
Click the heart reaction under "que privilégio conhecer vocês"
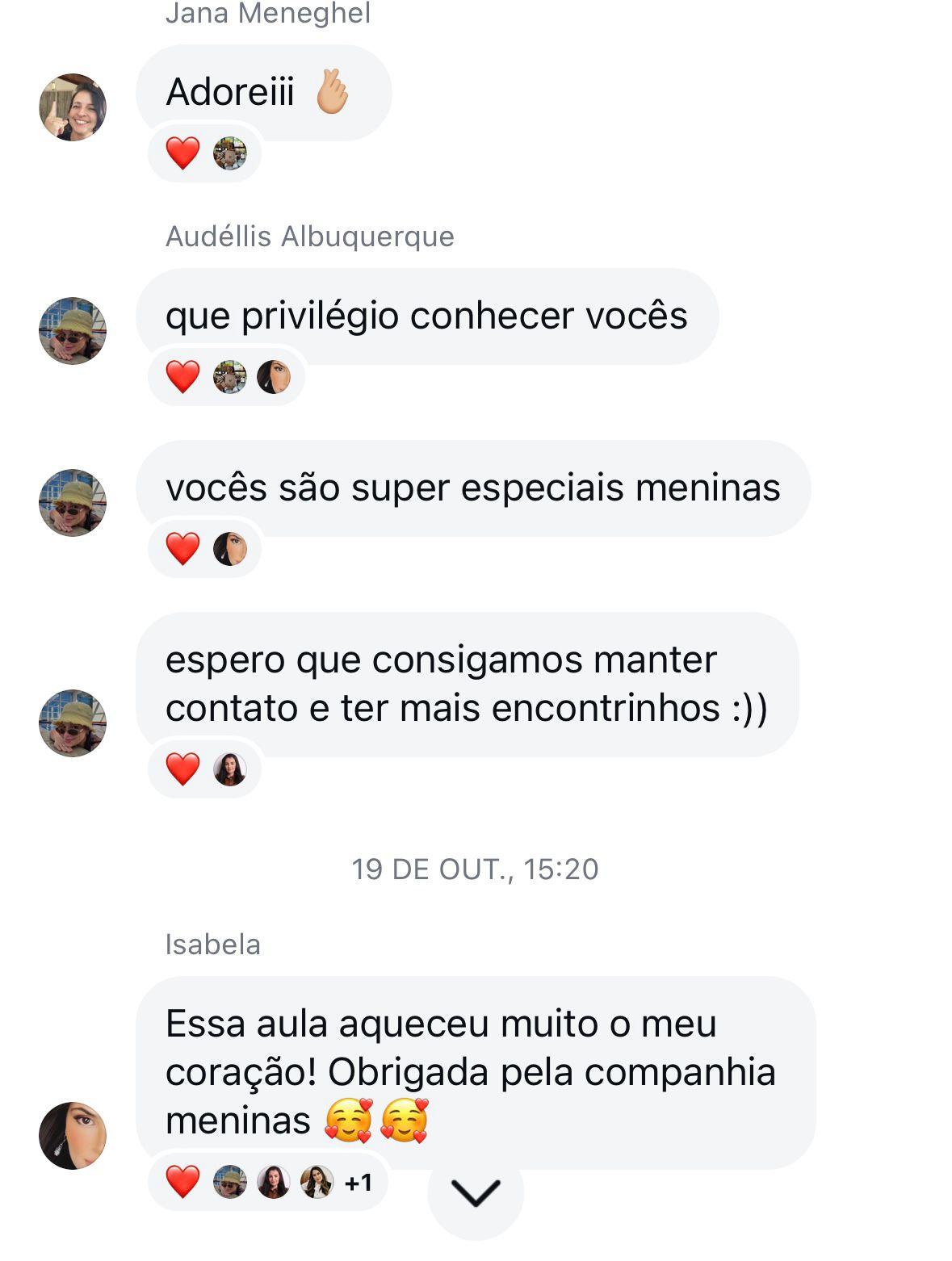(182, 375)
